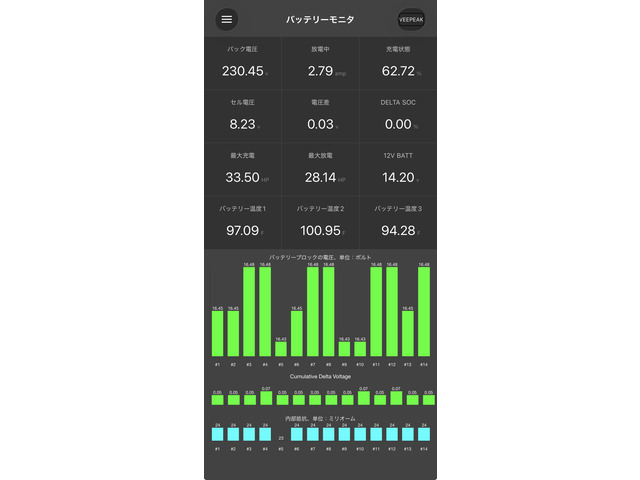Open the hamburger menu
The image size is (640, 480).
click(x=227, y=19)
